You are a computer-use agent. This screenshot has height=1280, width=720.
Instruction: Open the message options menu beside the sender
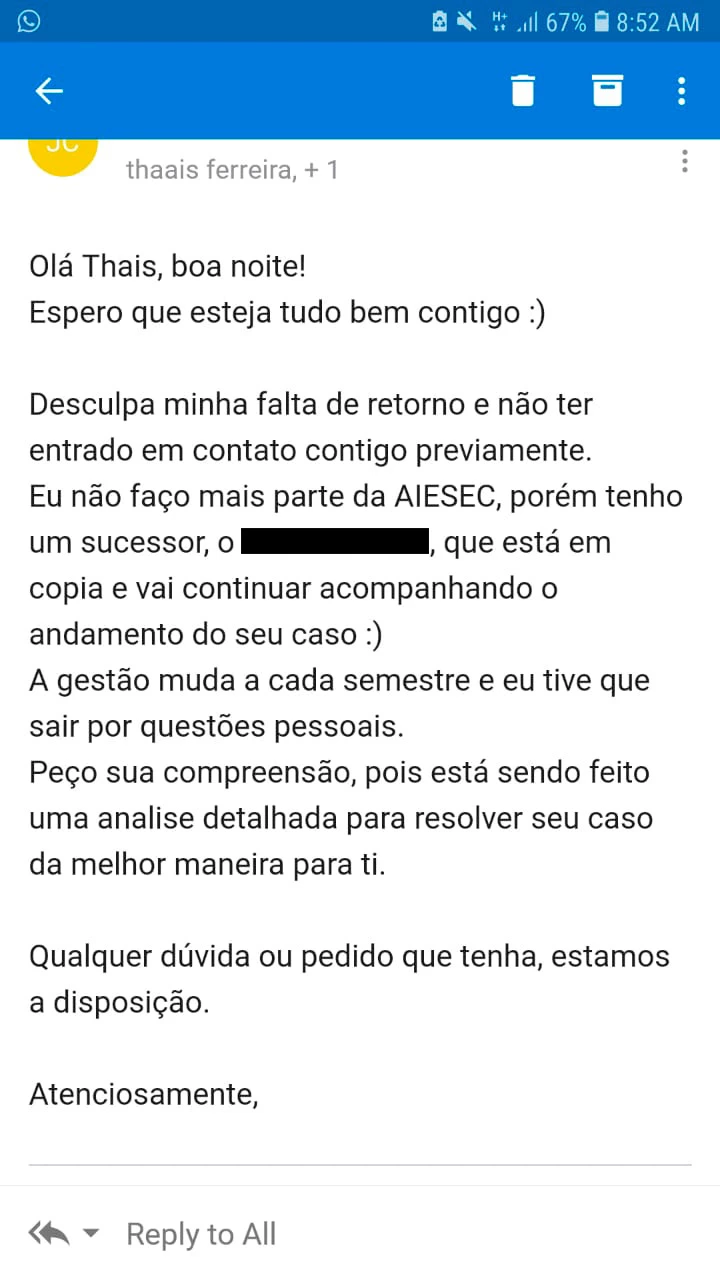point(684,161)
